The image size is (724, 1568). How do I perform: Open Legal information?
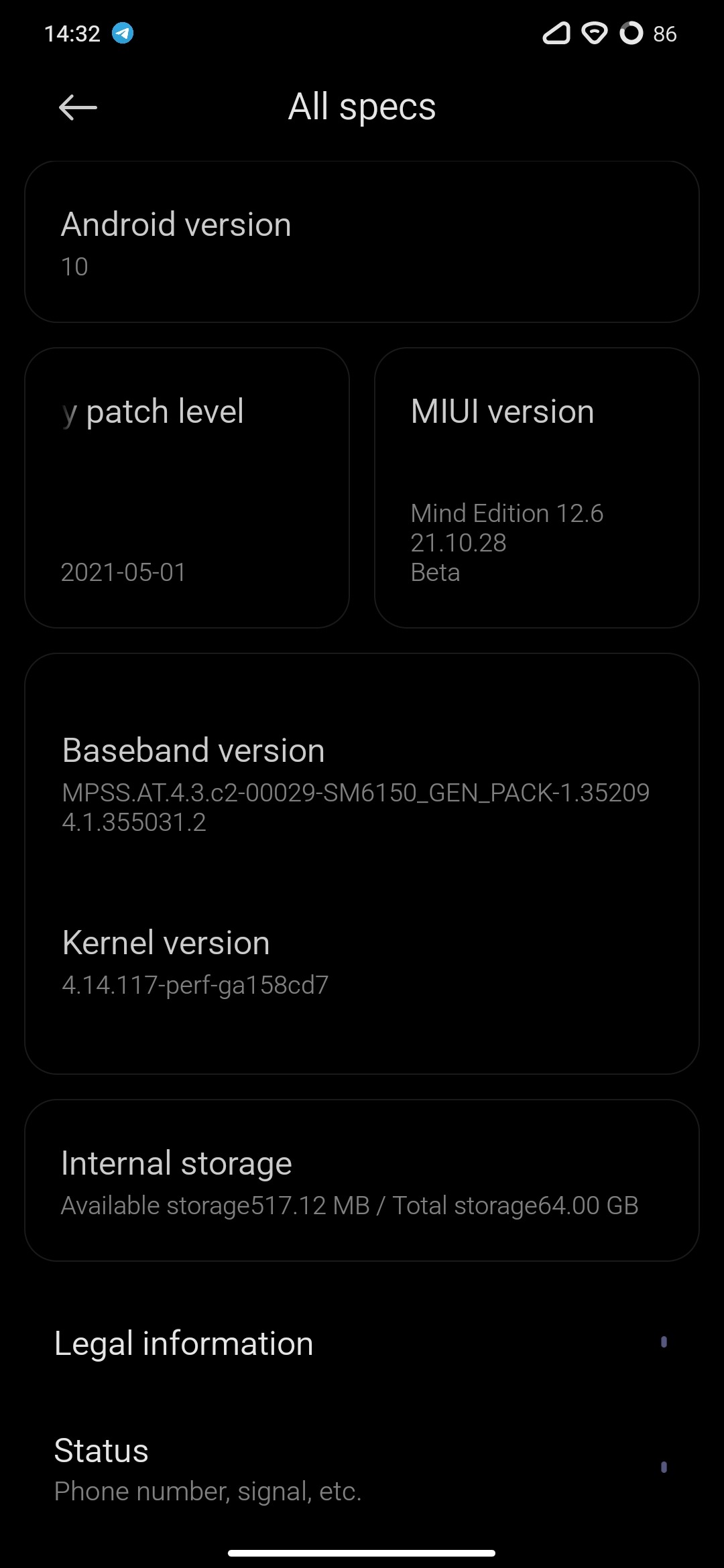[362, 1343]
